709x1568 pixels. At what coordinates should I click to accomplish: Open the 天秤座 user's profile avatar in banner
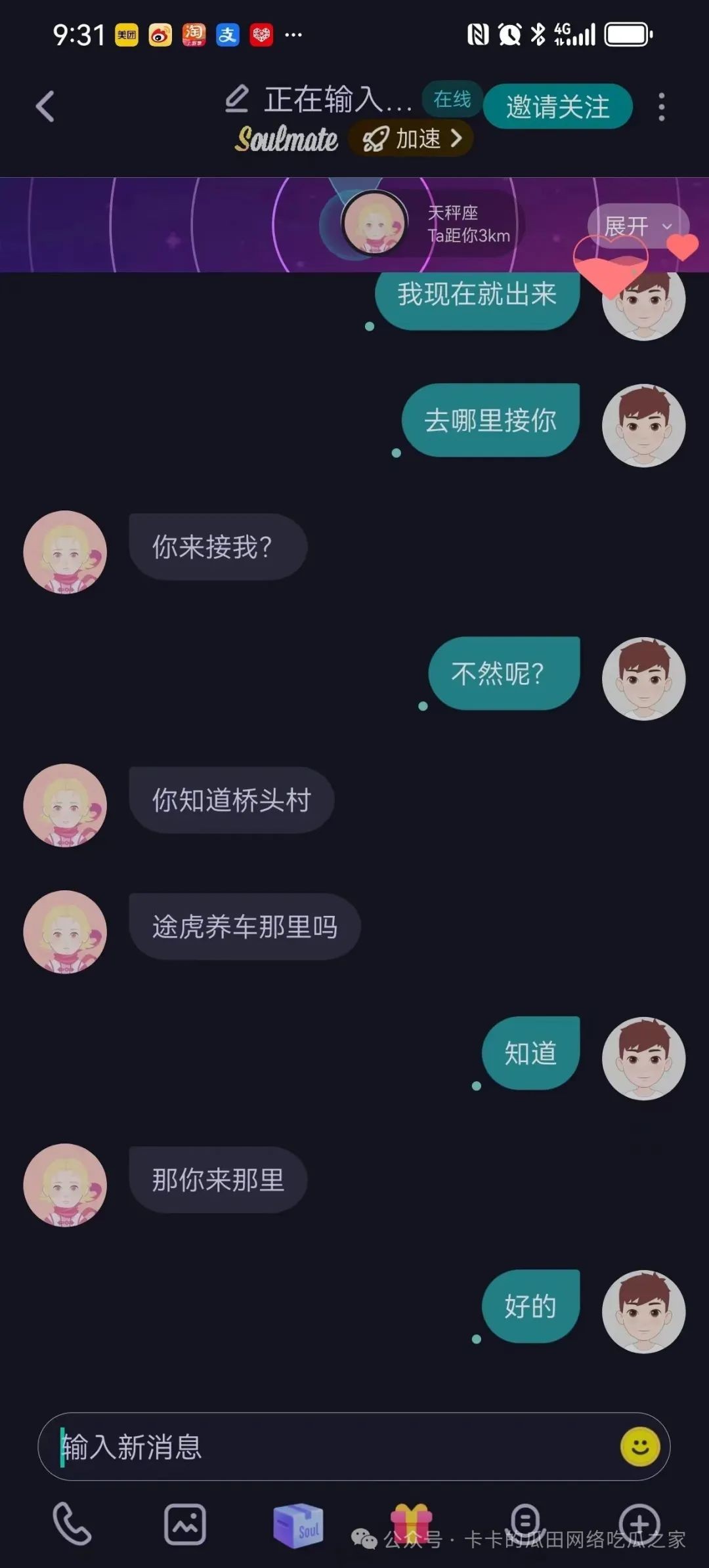(374, 224)
